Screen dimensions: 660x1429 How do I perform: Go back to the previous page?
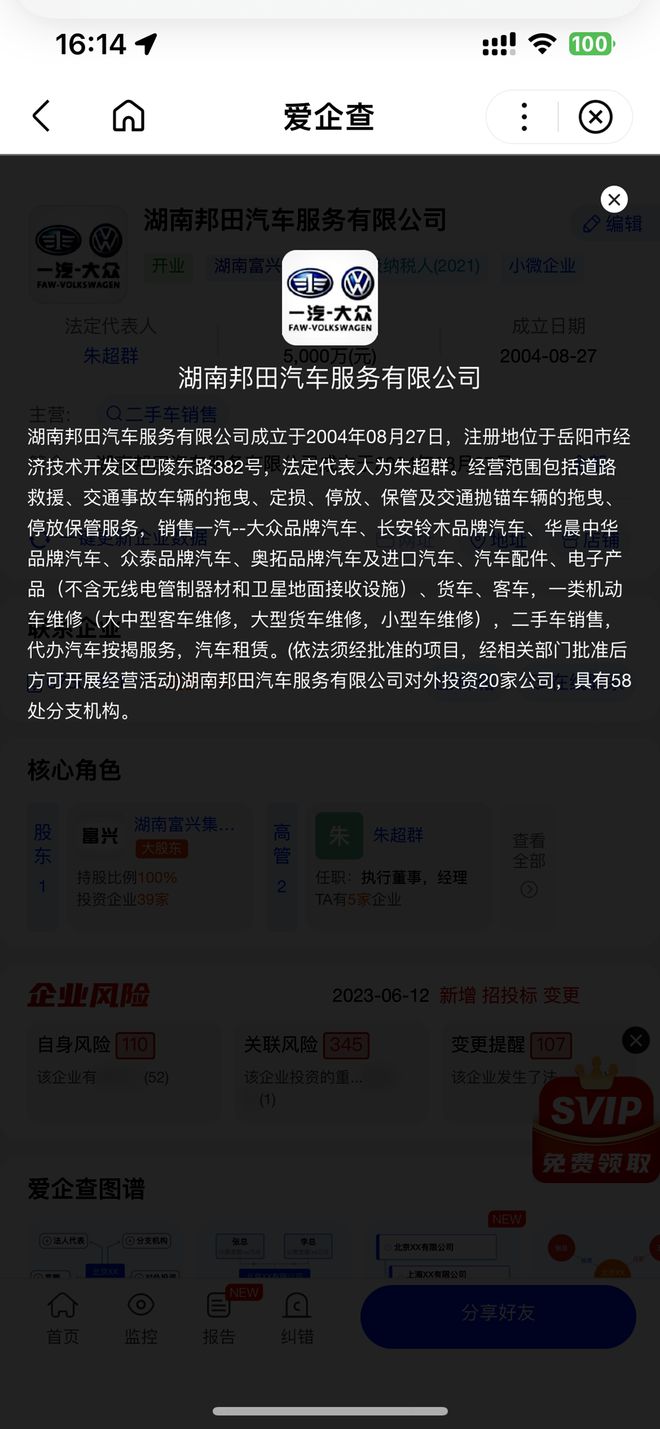41,117
